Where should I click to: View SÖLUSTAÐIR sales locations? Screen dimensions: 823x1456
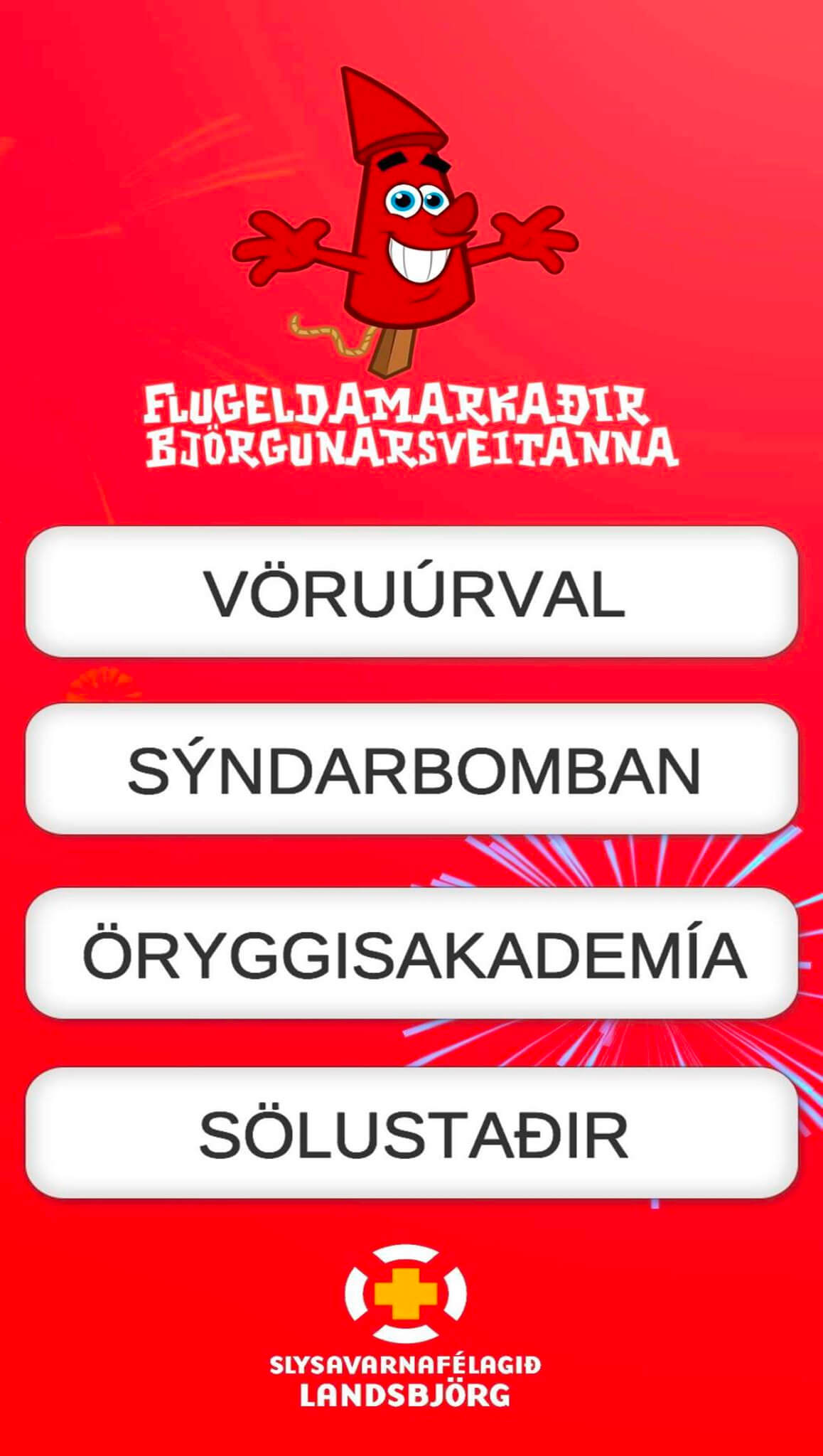point(411,1133)
